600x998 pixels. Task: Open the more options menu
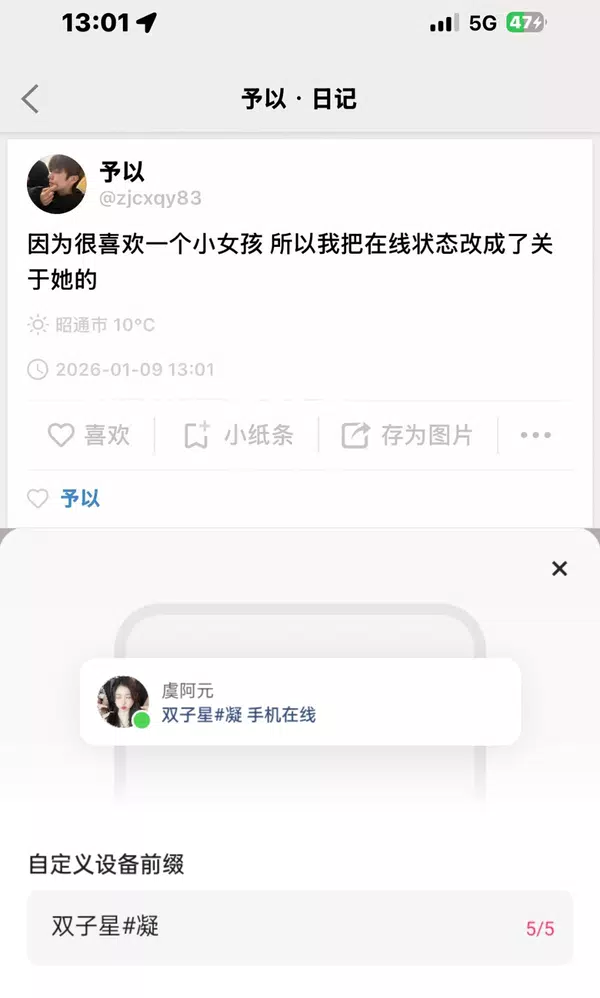click(x=535, y=435)
